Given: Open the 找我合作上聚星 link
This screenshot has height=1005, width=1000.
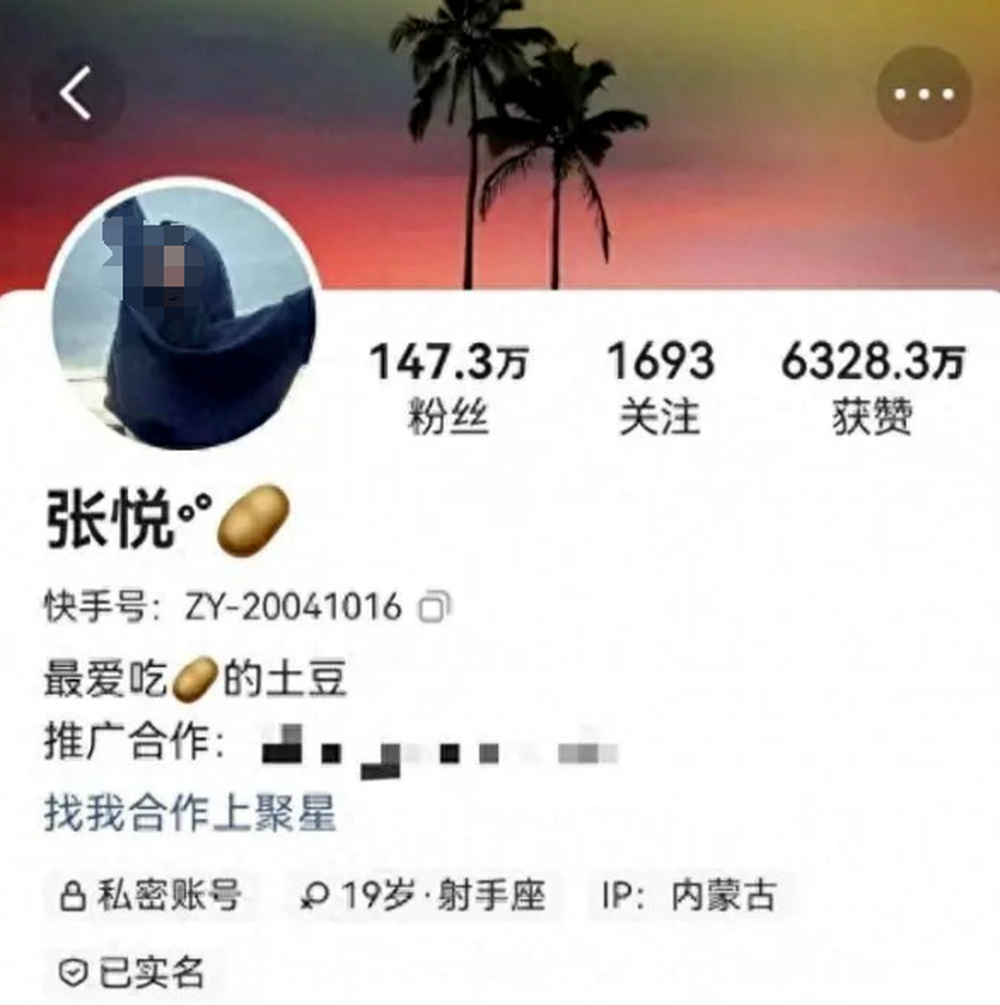Looking at the screenshot, I should click(x=189, y=814).
